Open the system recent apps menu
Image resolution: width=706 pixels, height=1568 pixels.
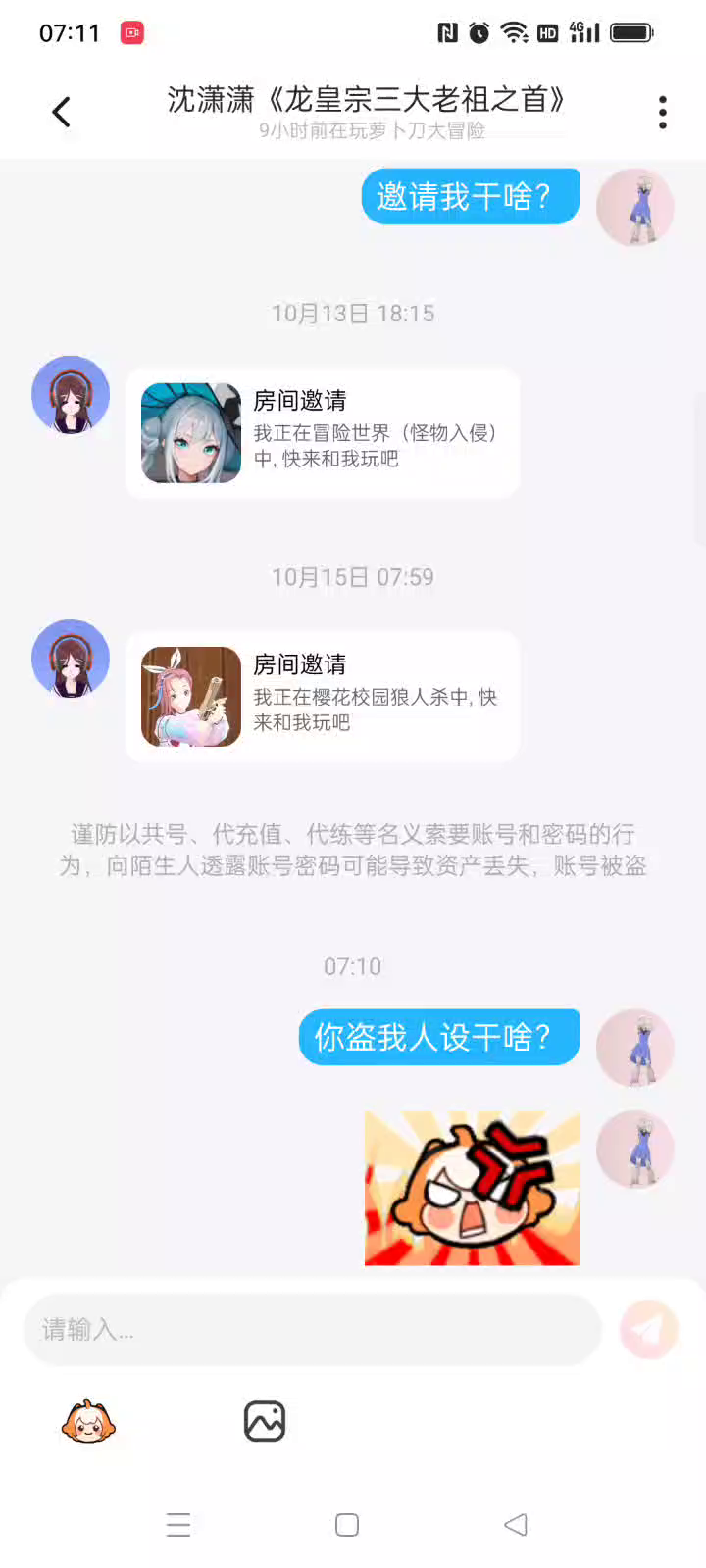[x=178, y=1525]
